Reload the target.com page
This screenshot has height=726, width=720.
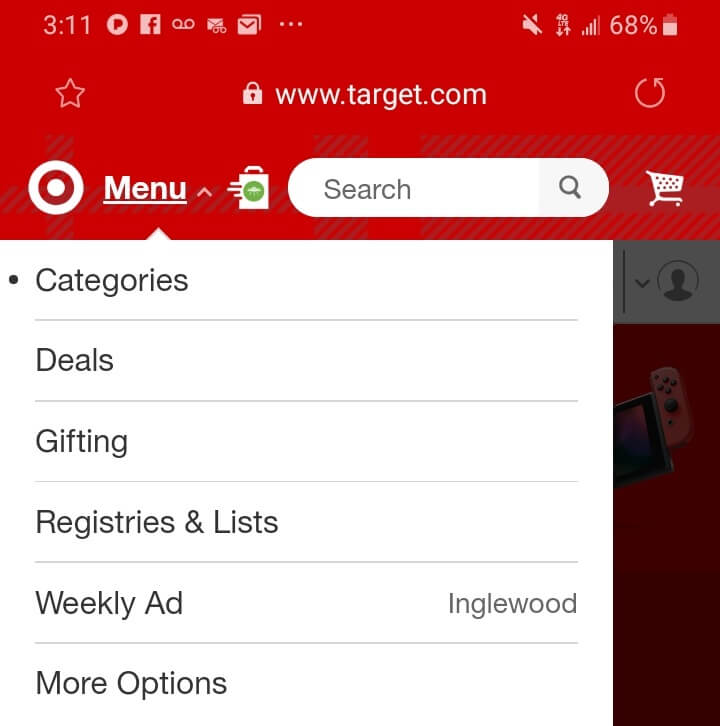click(650, 94)
